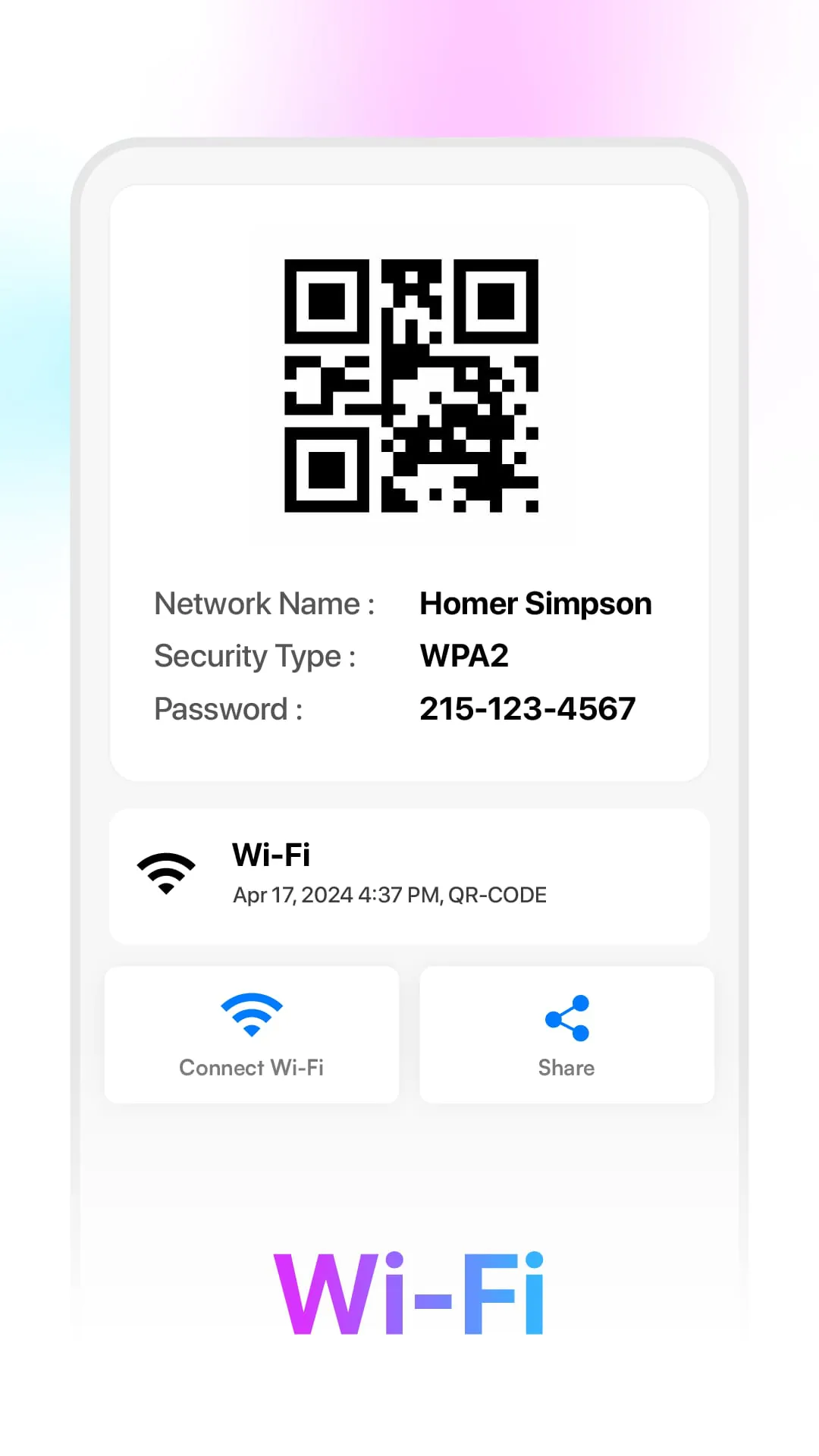Click the blue Wi-Fi icon above Connect Wi-Fi
The image size is (819, 1456).
click(x=250, y=1015)
